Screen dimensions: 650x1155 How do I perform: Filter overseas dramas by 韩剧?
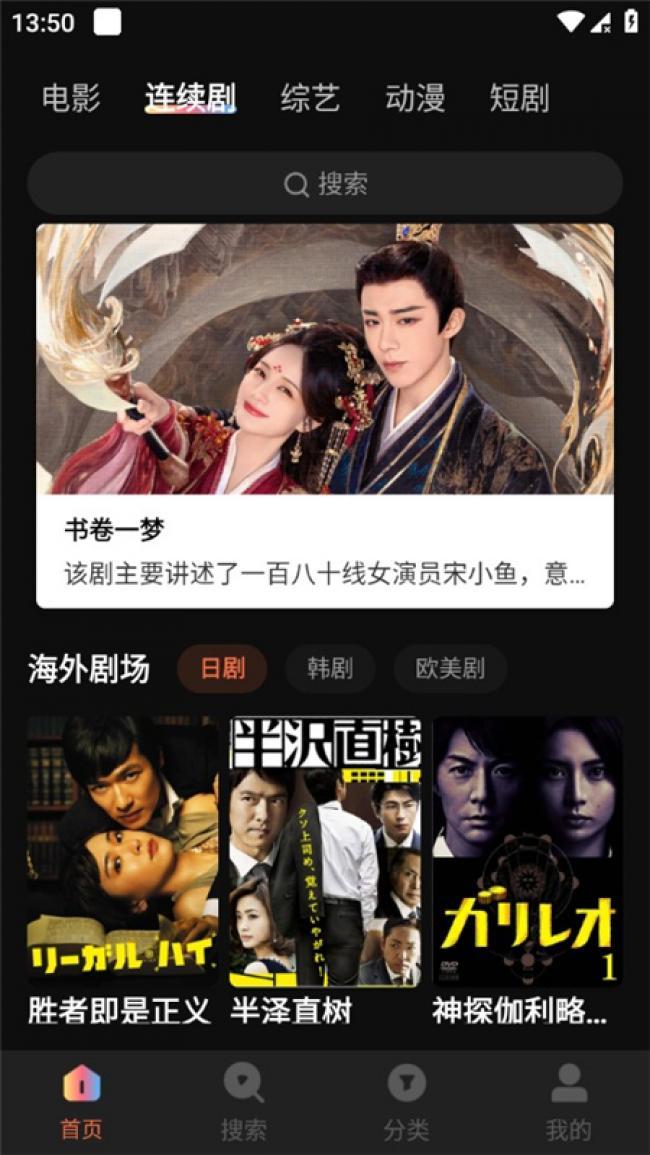pyautogui.click(x=330, y=669)
